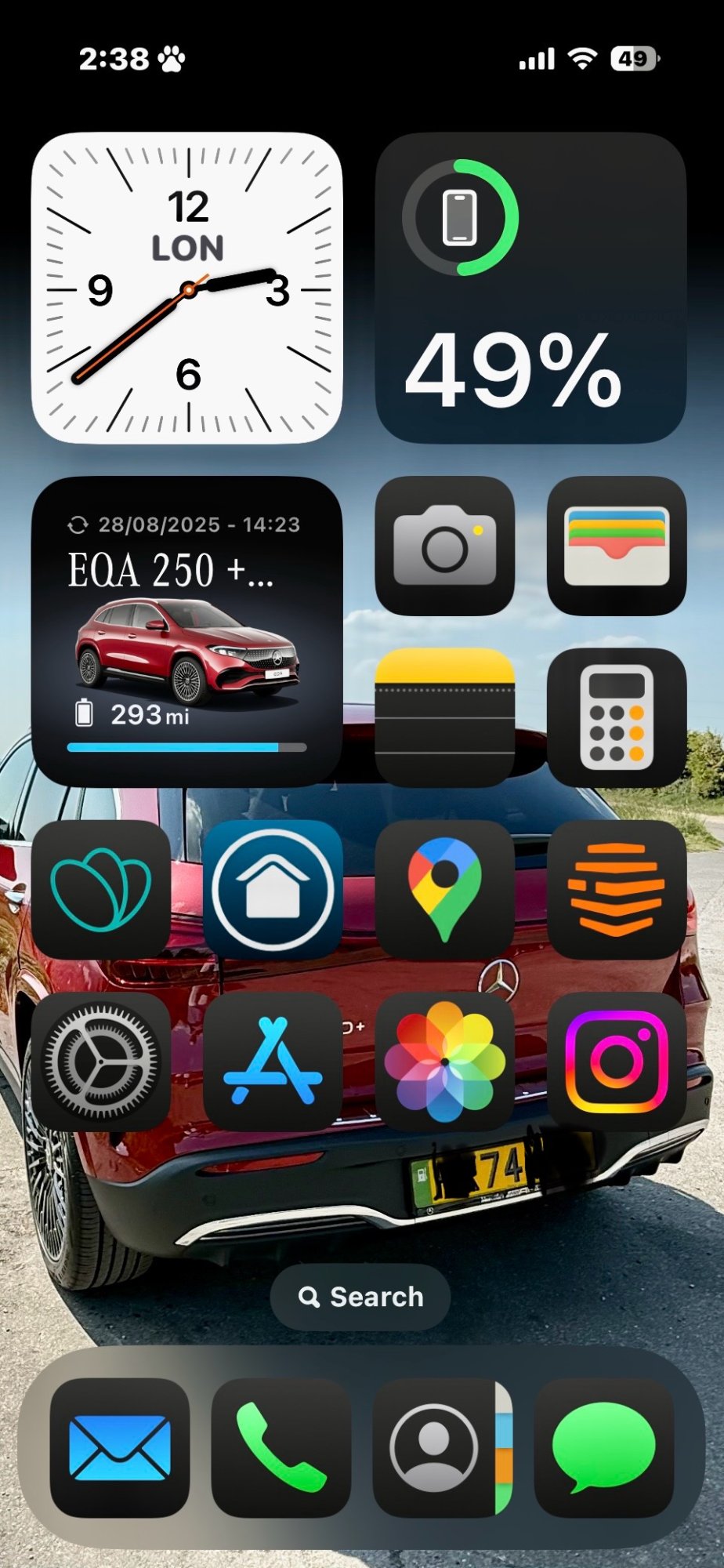Open the EQA 250+ car widget
The width and height of the screenshot is (724, 1568).
[186, 632]
